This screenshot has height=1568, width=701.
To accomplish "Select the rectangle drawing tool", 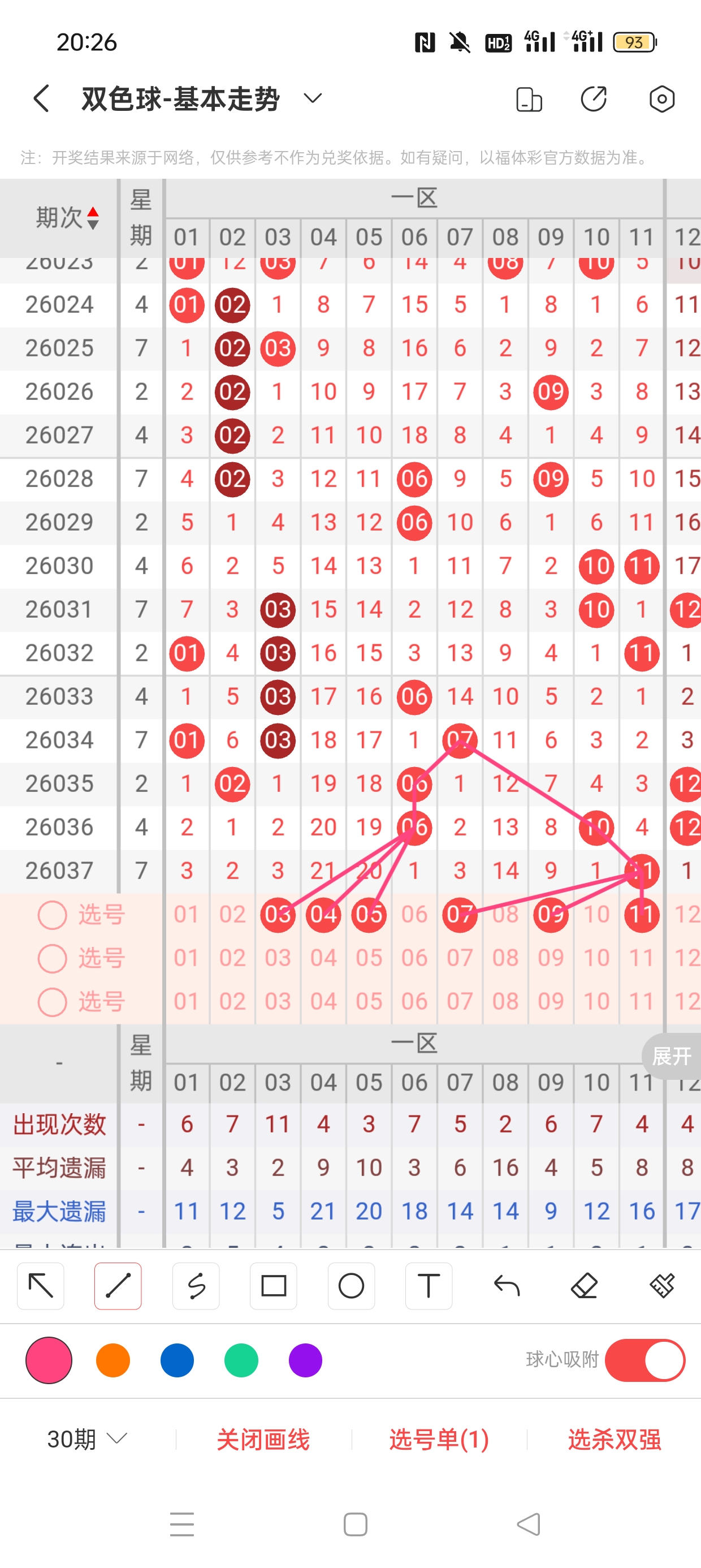I will tap(273, 1287).
